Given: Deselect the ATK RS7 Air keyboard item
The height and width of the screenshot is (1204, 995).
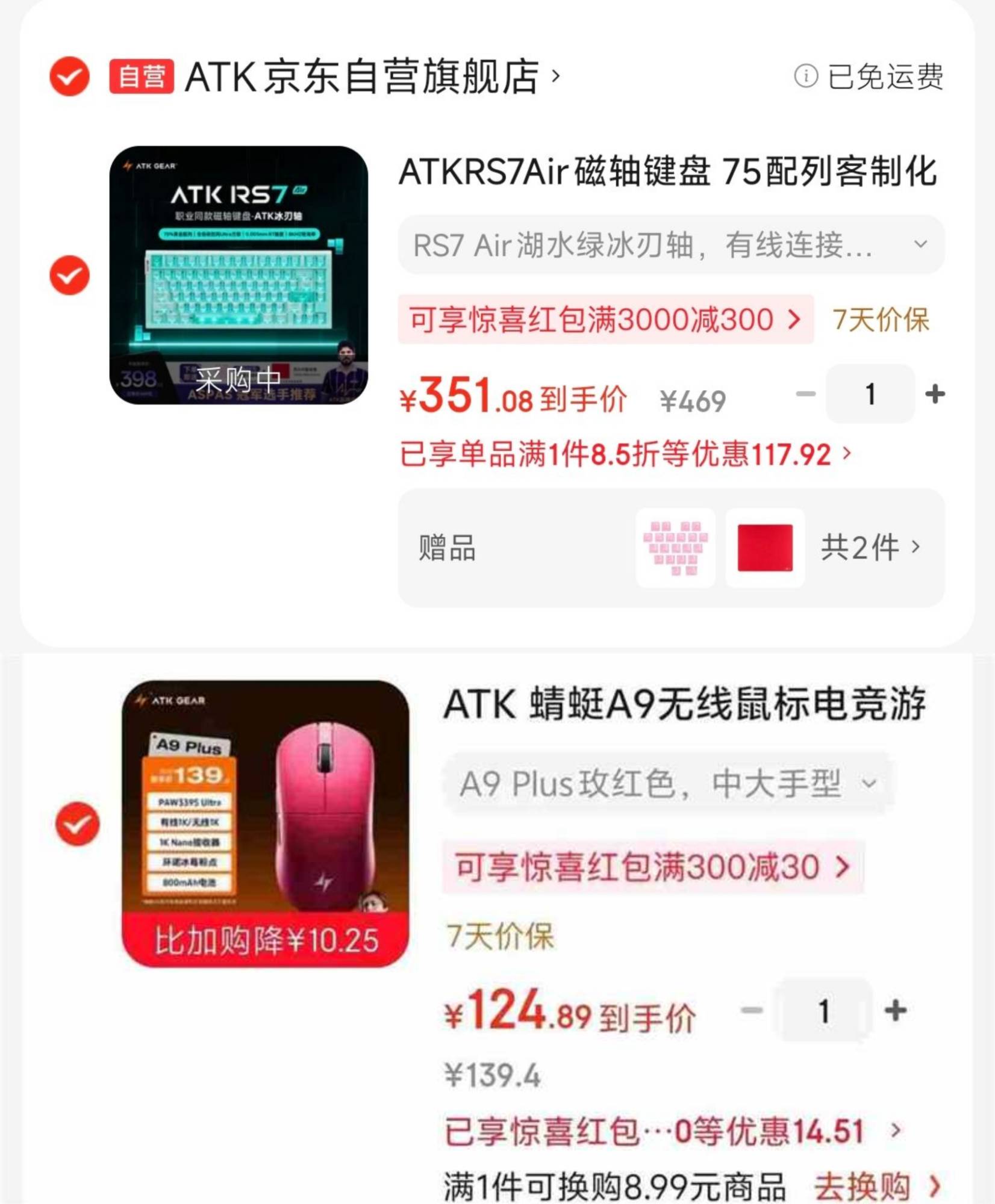Looking at the screenshot, I should 69,275.
